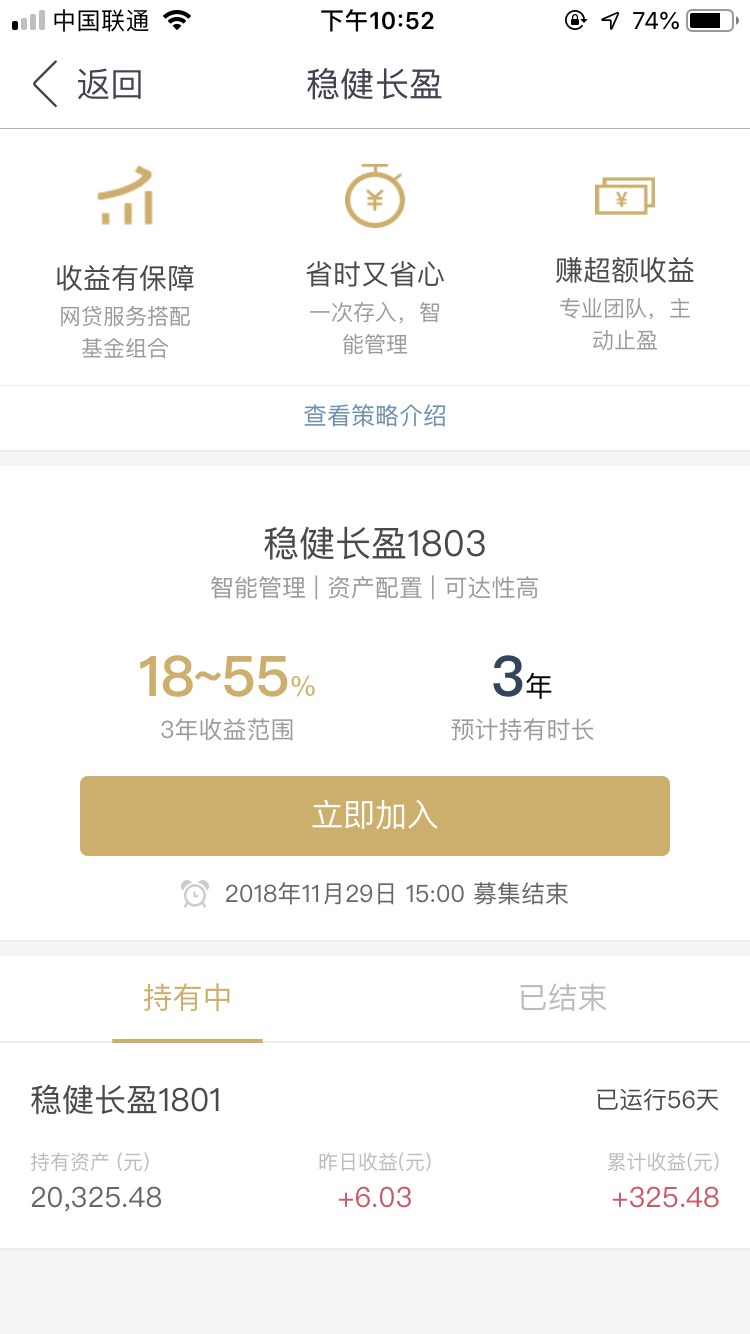Open the 查看策略介绍 link
The height and width of the screenshot is (1334, 750).
375,416
